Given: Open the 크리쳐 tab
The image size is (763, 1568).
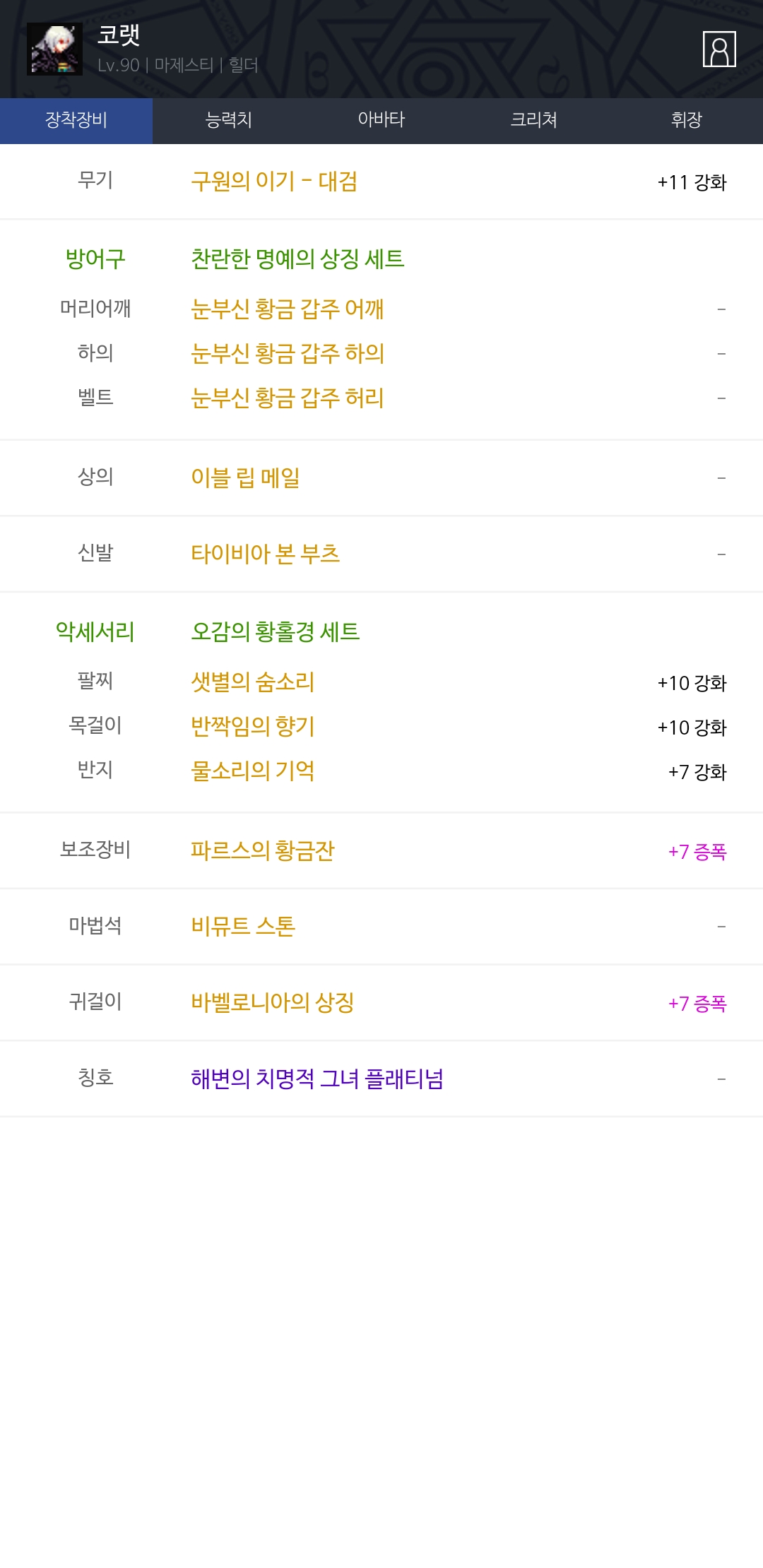Looking at the screenshot, I should pyautogui.click(x=534, y=120).
